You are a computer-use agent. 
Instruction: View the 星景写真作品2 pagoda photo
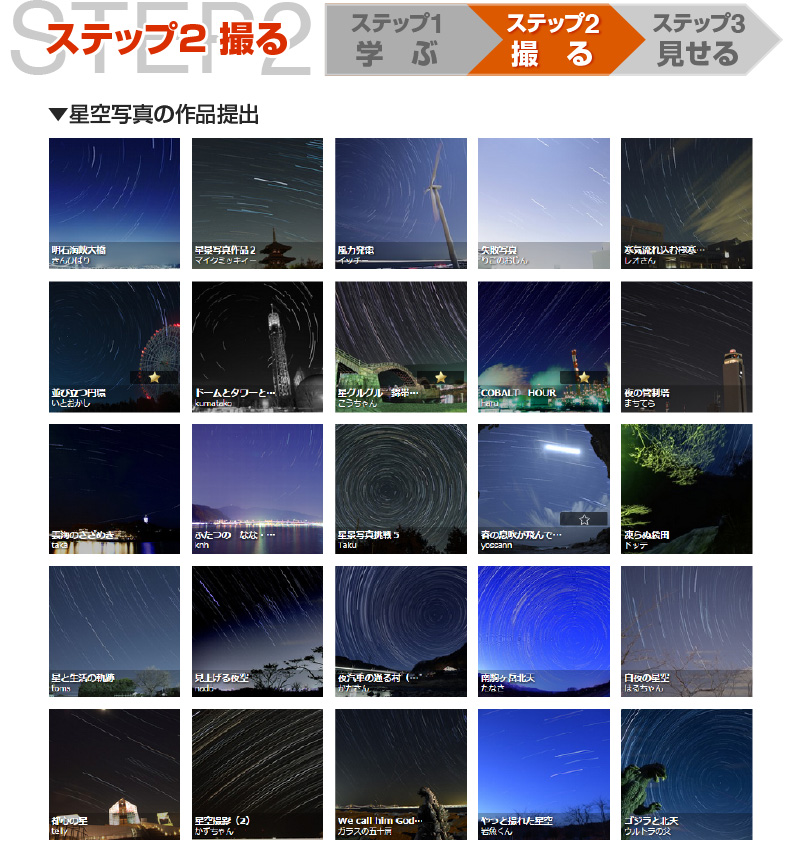tap(257, 203)
